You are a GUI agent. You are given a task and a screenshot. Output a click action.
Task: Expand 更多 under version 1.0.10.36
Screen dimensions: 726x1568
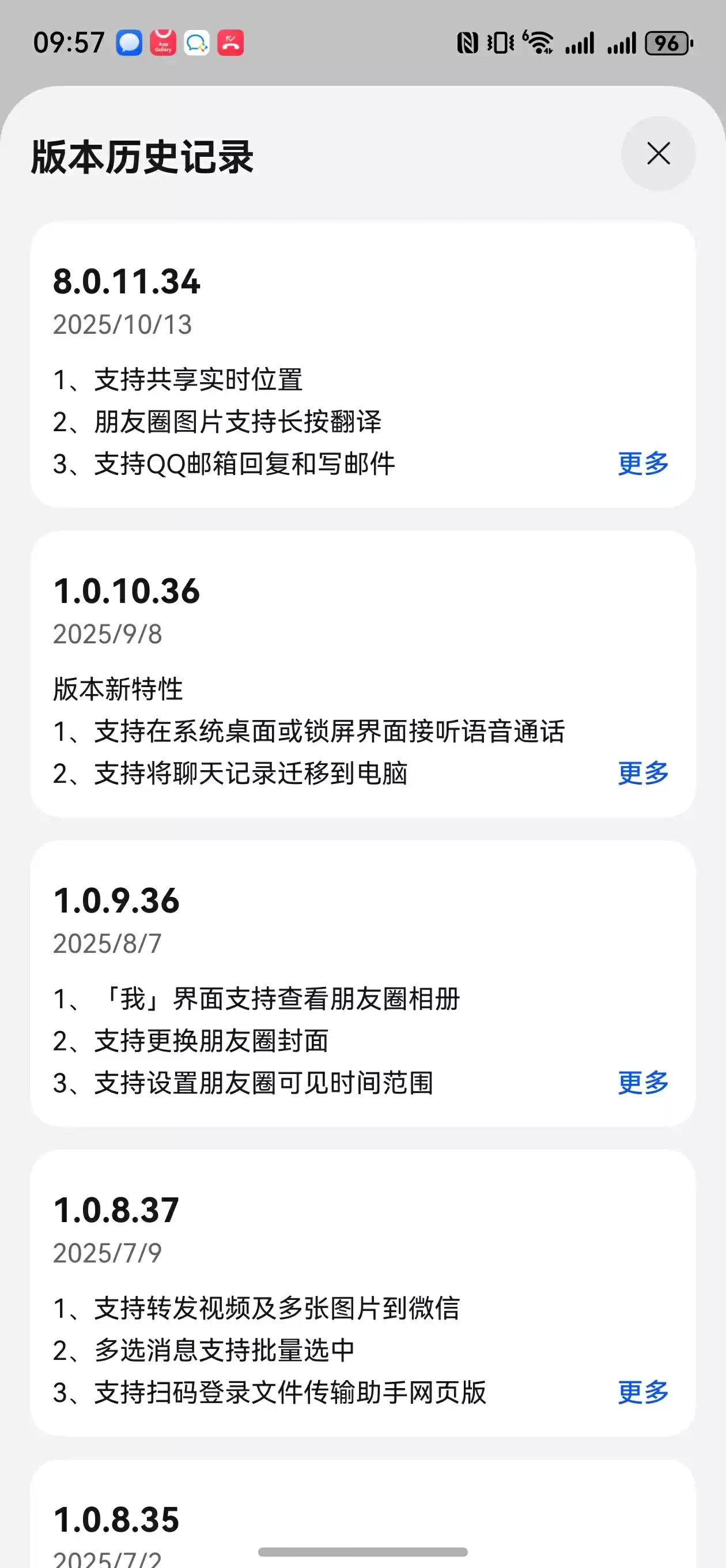tap(642, 774)
